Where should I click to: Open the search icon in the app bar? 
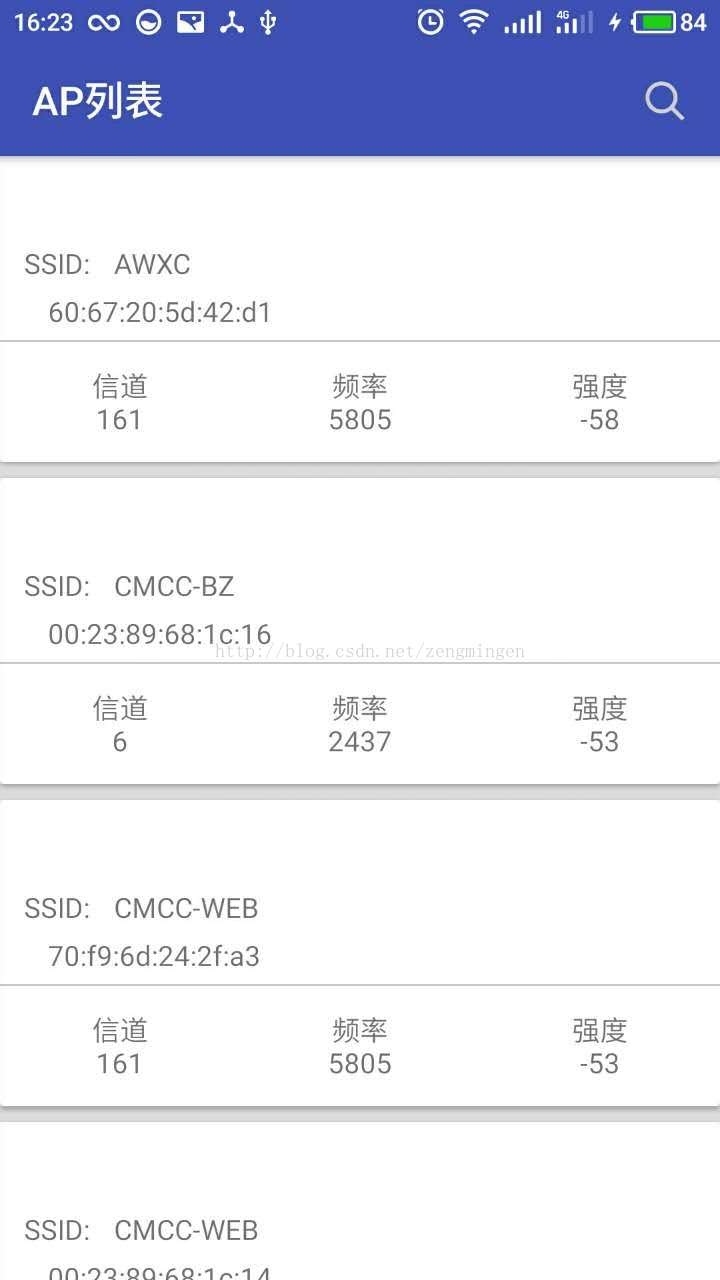(664, 101)
